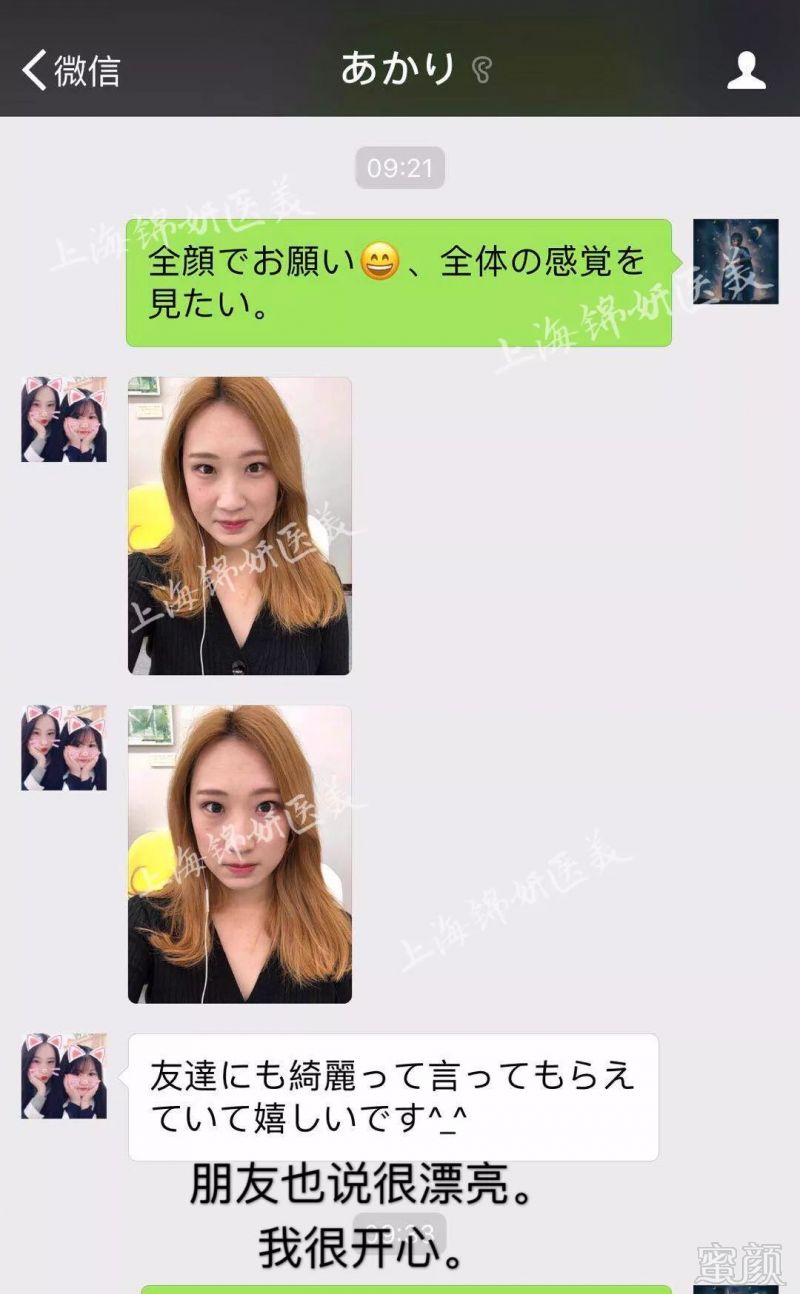Go back to the 微信 chat list
This screenshot has height=1294, width=800.
tap(70, 70)
